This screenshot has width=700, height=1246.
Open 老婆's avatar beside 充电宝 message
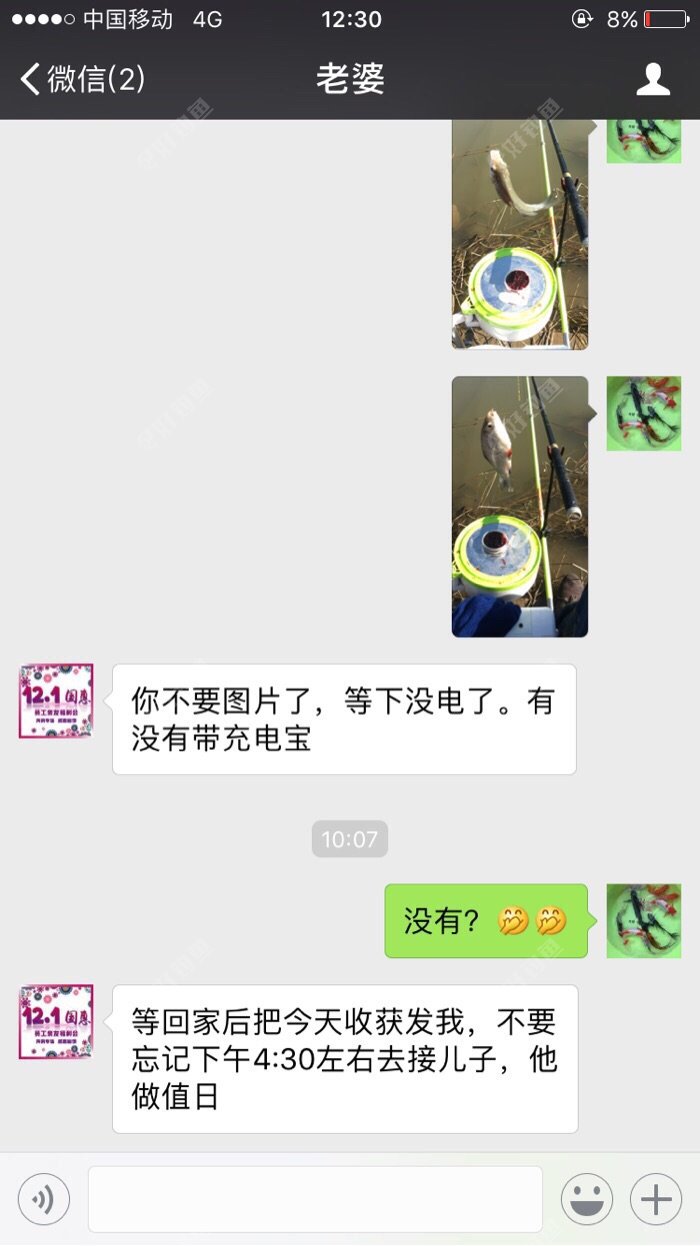coord(56,701)
